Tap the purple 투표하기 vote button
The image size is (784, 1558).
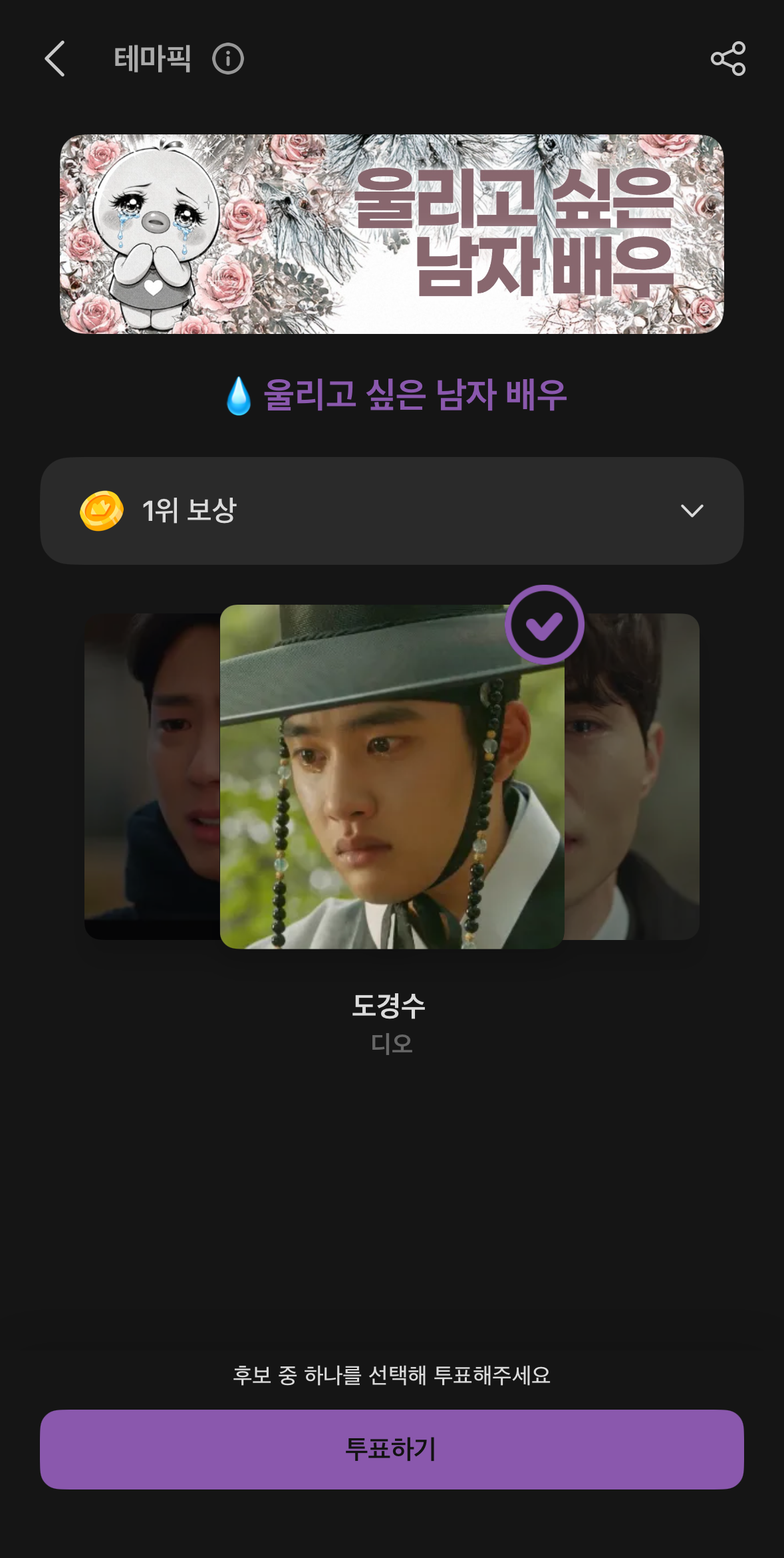coord(392,1450)
